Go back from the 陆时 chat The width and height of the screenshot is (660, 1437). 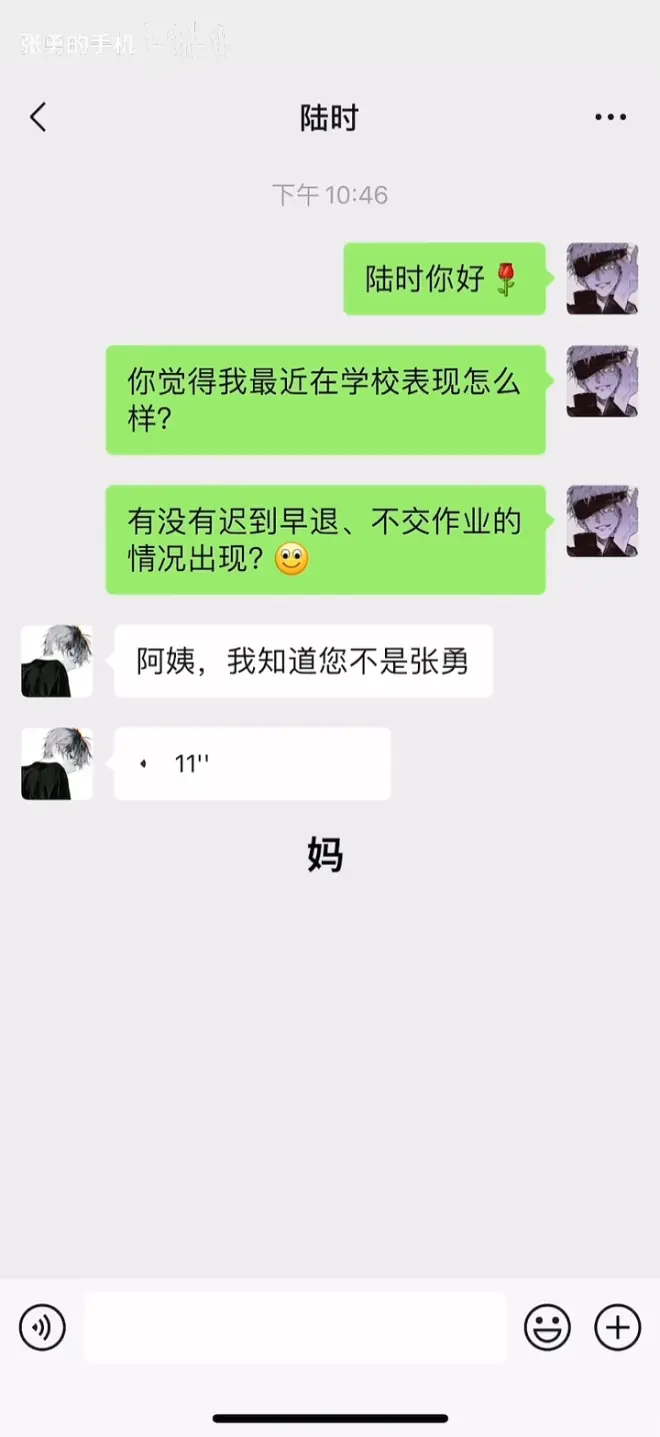[38, 118]
